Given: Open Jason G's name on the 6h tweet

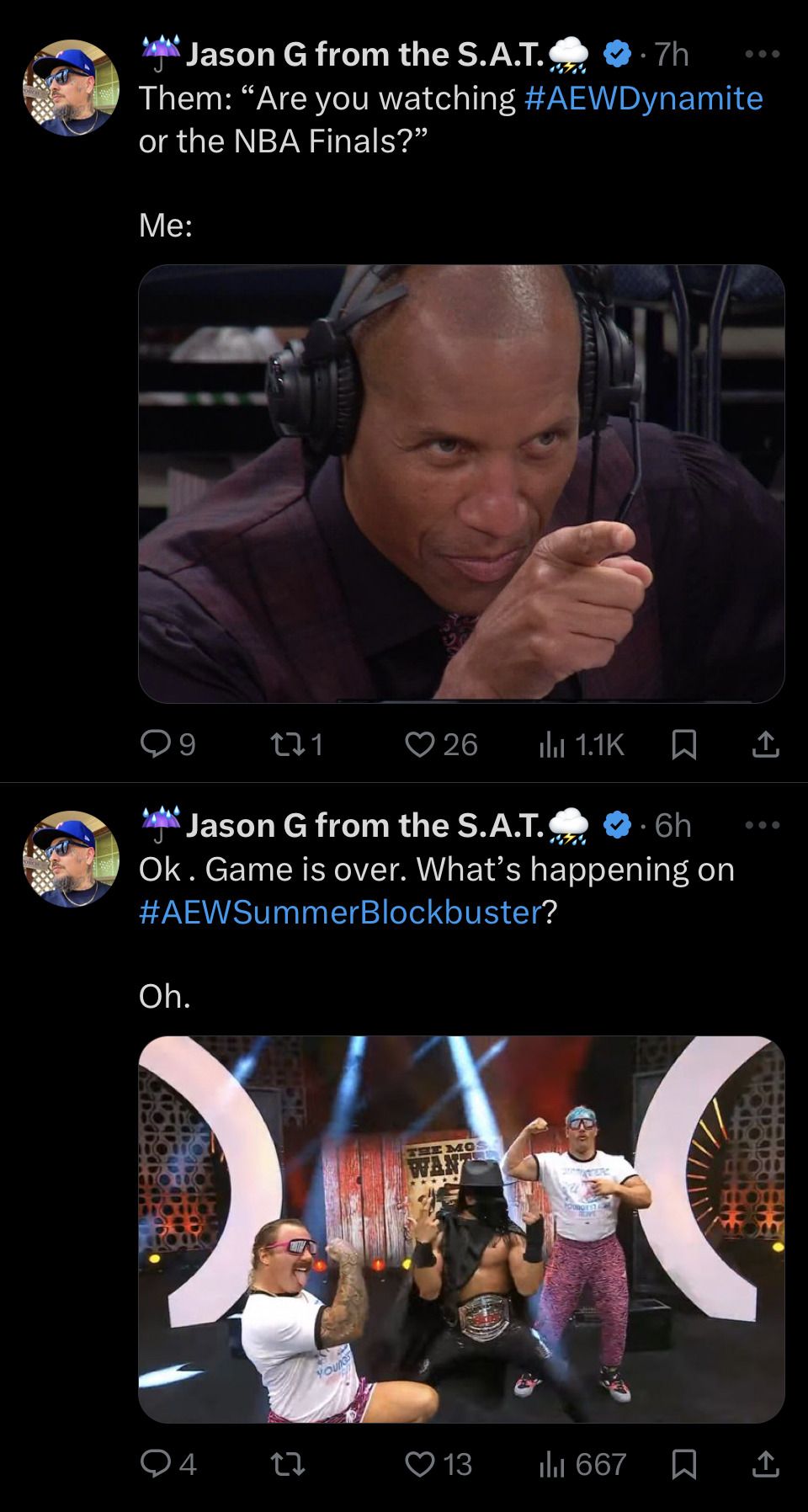Looking at the screenshot, I should pyautogui.click(x=364, y=826).
